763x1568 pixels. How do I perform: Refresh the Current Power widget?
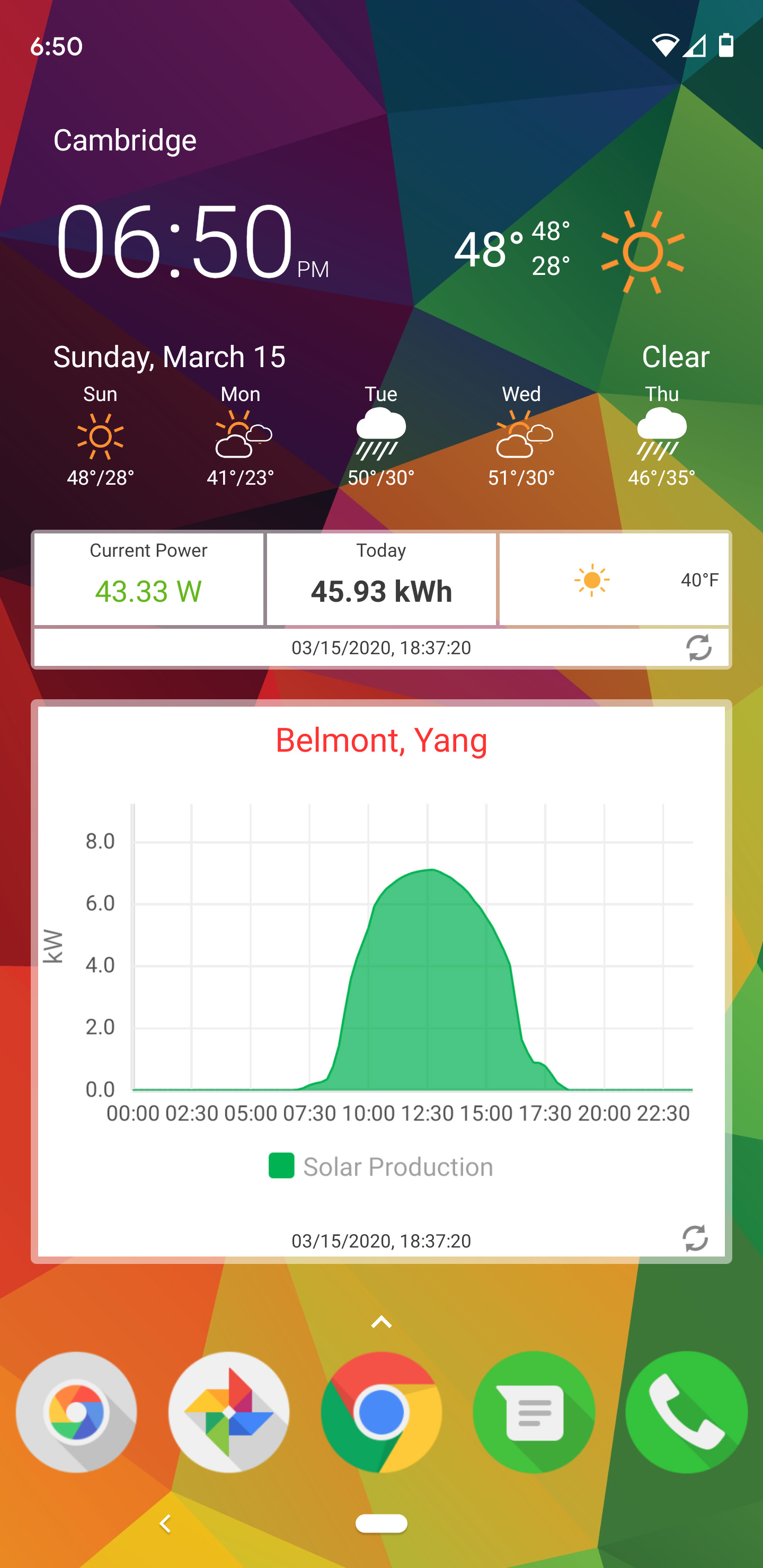click(698, 647)
